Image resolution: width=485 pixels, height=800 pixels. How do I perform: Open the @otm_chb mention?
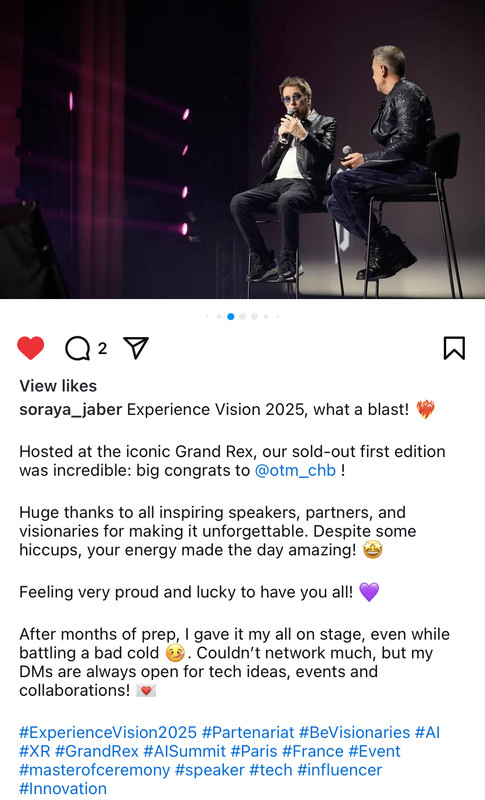(295, 470)
